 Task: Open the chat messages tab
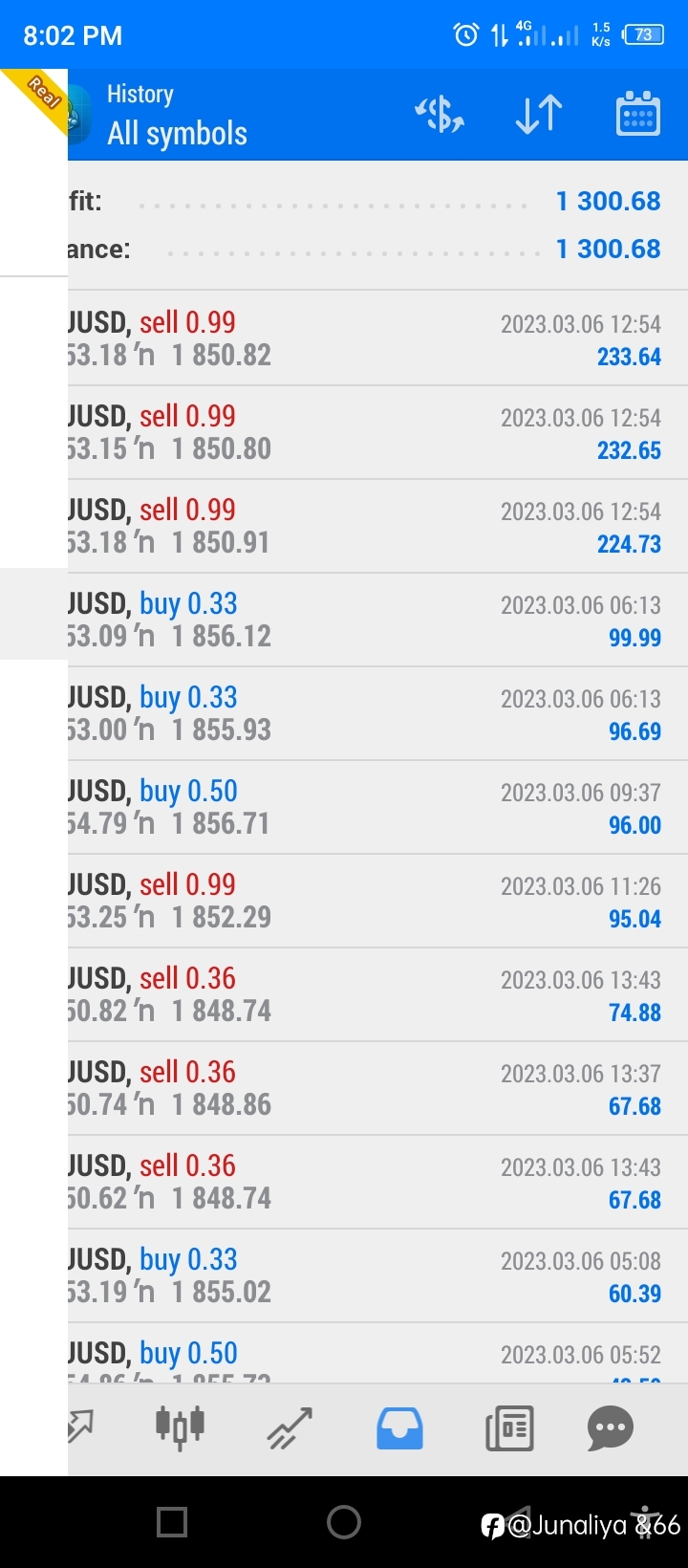click(x=611, y=1428)
